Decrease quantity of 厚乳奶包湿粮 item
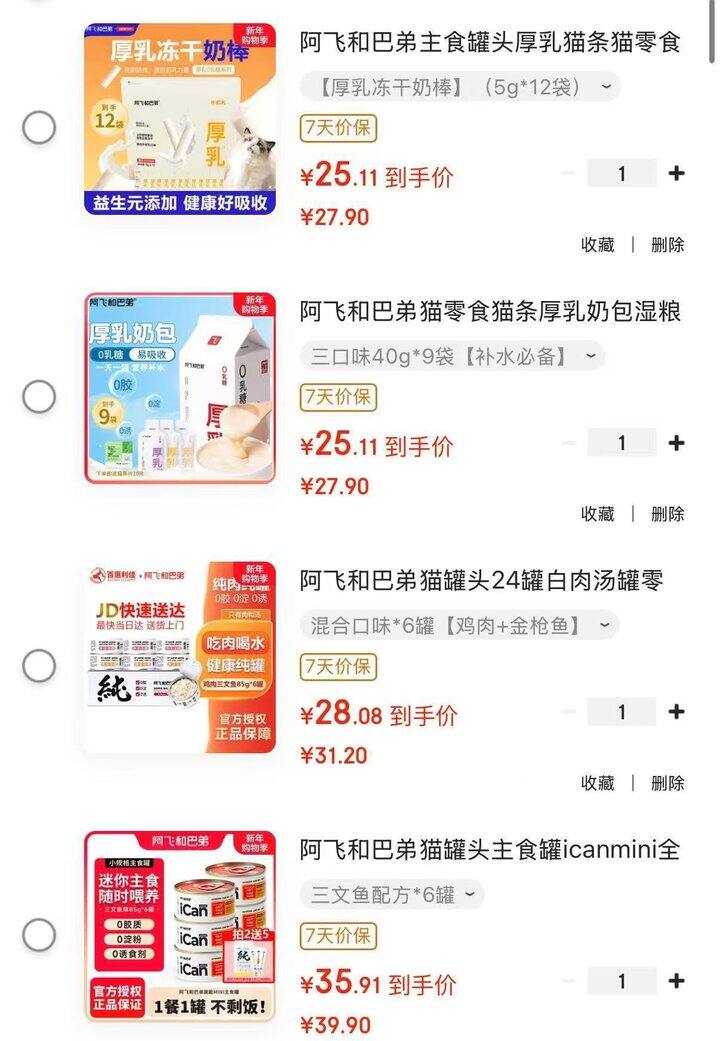Viewport: 720px width, 1041px height. tap(569, 441)
